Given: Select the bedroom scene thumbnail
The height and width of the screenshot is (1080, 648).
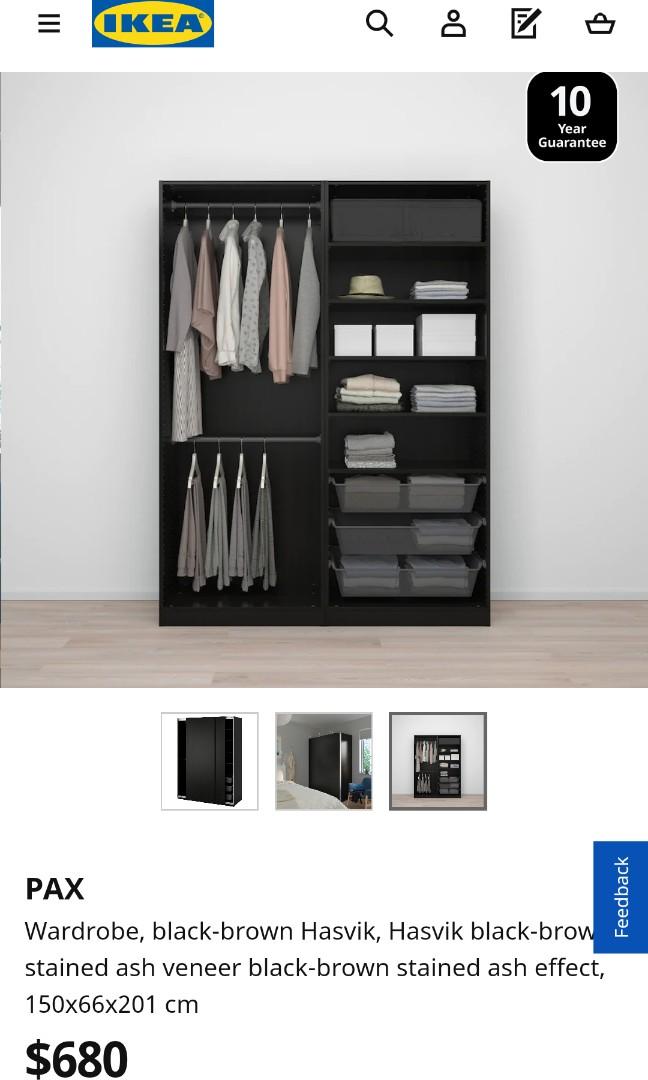Looking at the screenshot, I should pos(324,761).
